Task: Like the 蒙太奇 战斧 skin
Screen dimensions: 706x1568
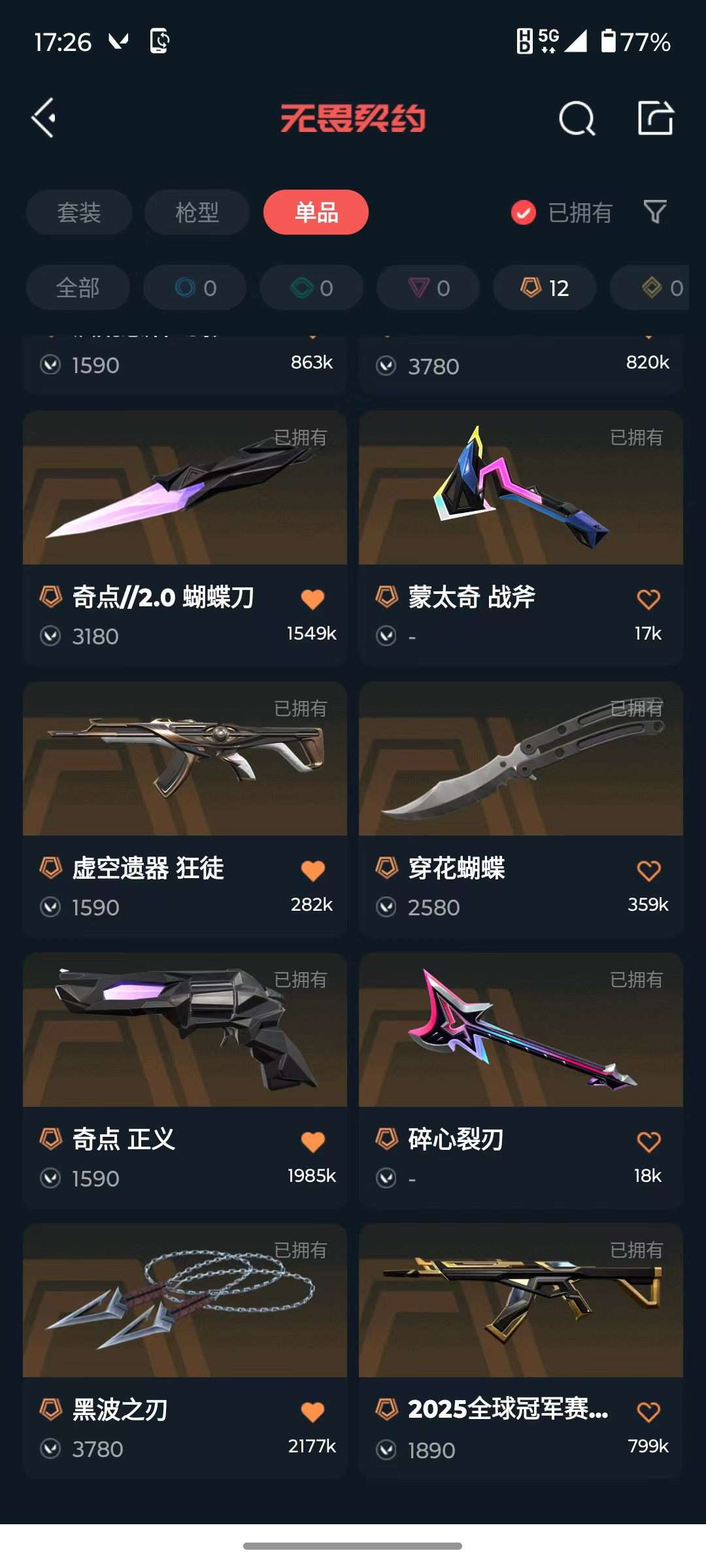Action: click(x=648, y=599)
